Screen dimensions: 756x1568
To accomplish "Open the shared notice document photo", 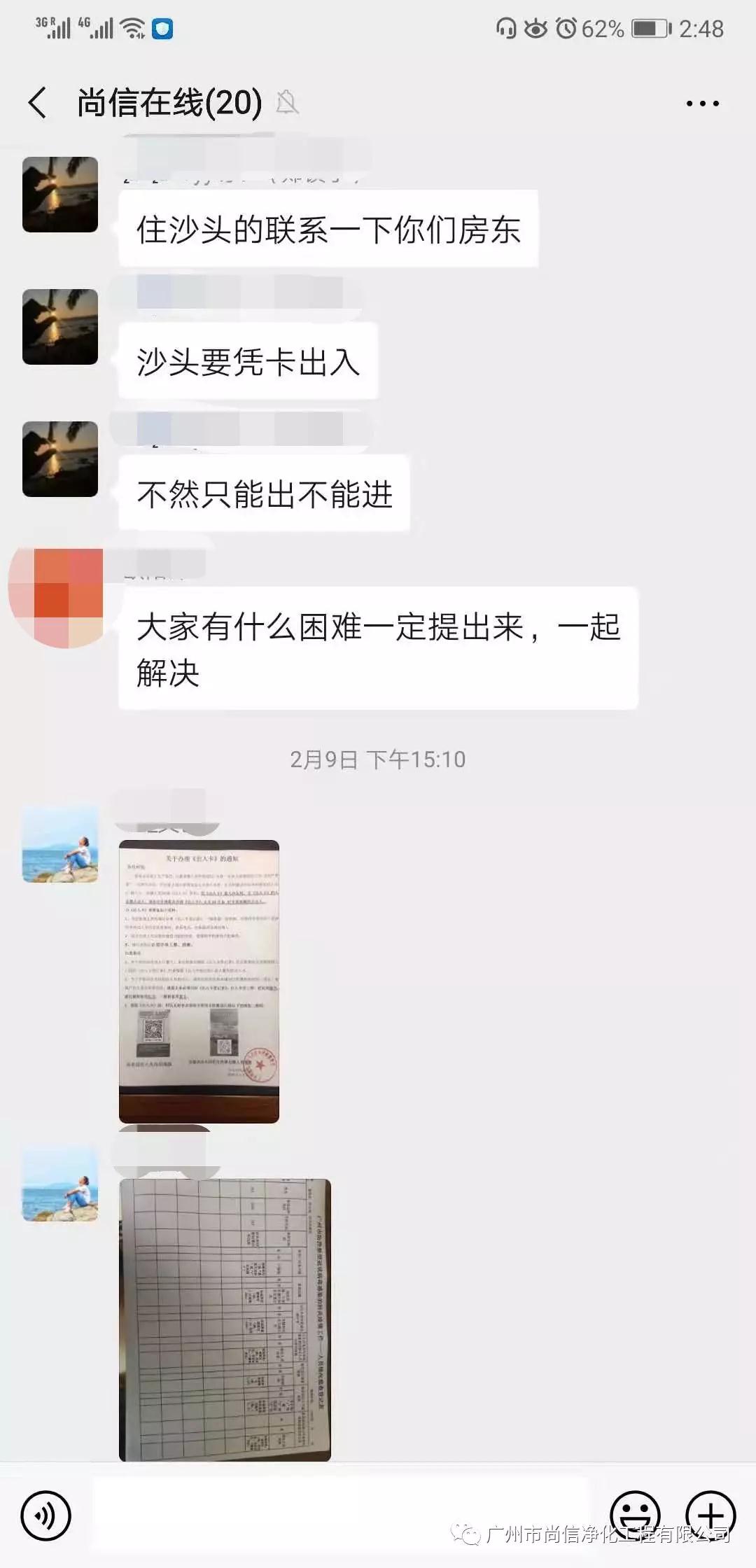I will pyautogui.click(x=199, y=981).
